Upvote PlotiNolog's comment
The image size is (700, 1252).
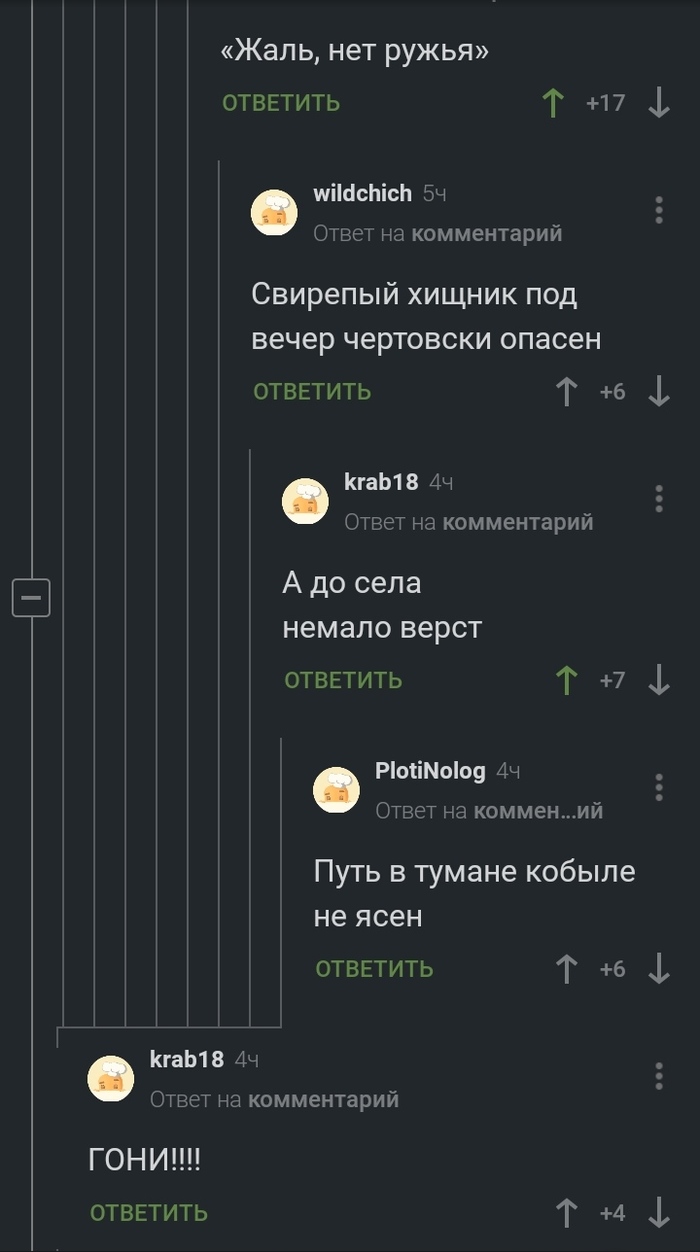coord(567,969)
